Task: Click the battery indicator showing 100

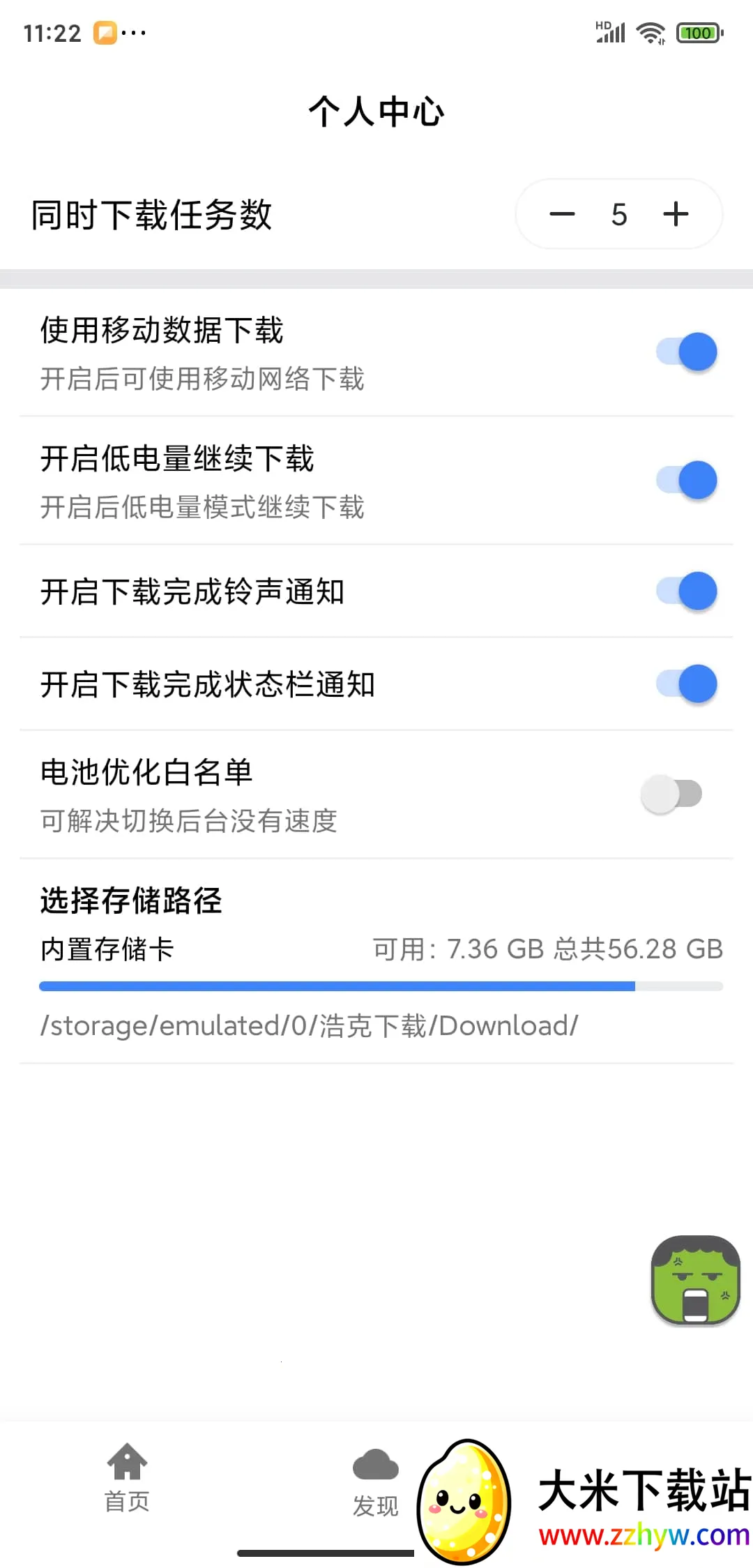Action: pyautogui.click(x=697, y=33)
